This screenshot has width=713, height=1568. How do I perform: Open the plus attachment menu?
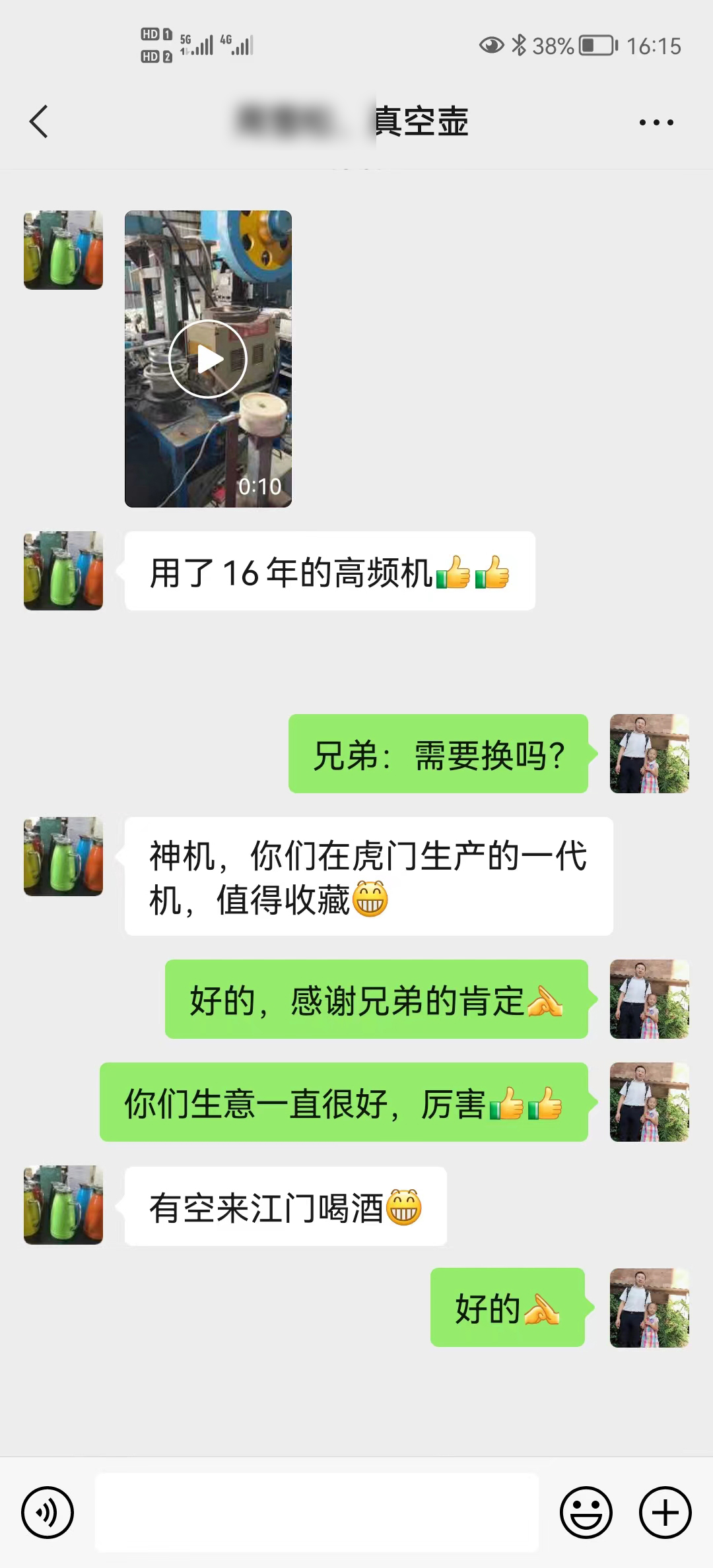(x=665, y=1512)
